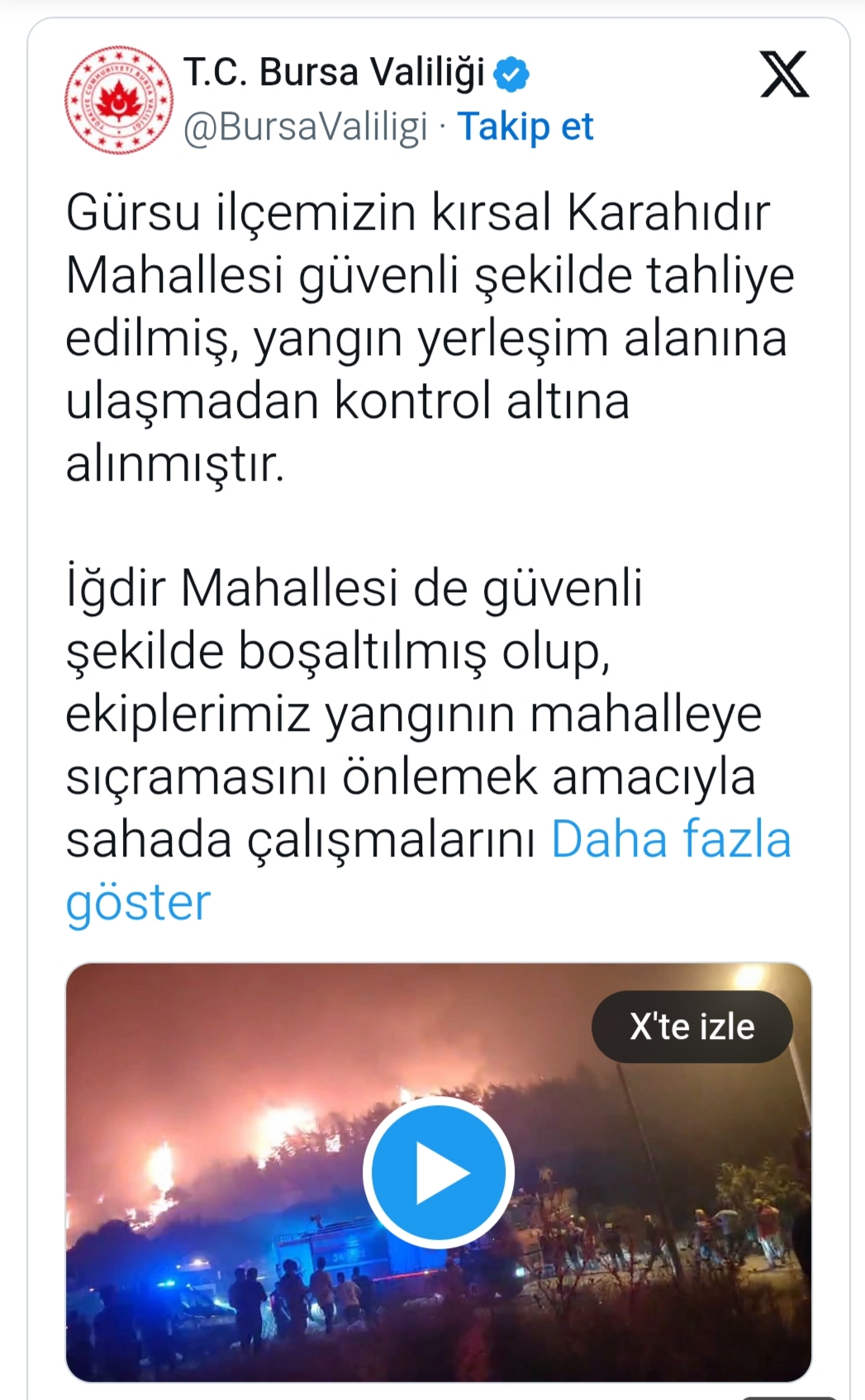Image resolution: width=865 pixels, height=1400 pixels.
Task: Expand the tweet with Daha fazla göster
Action: (670, 841)
